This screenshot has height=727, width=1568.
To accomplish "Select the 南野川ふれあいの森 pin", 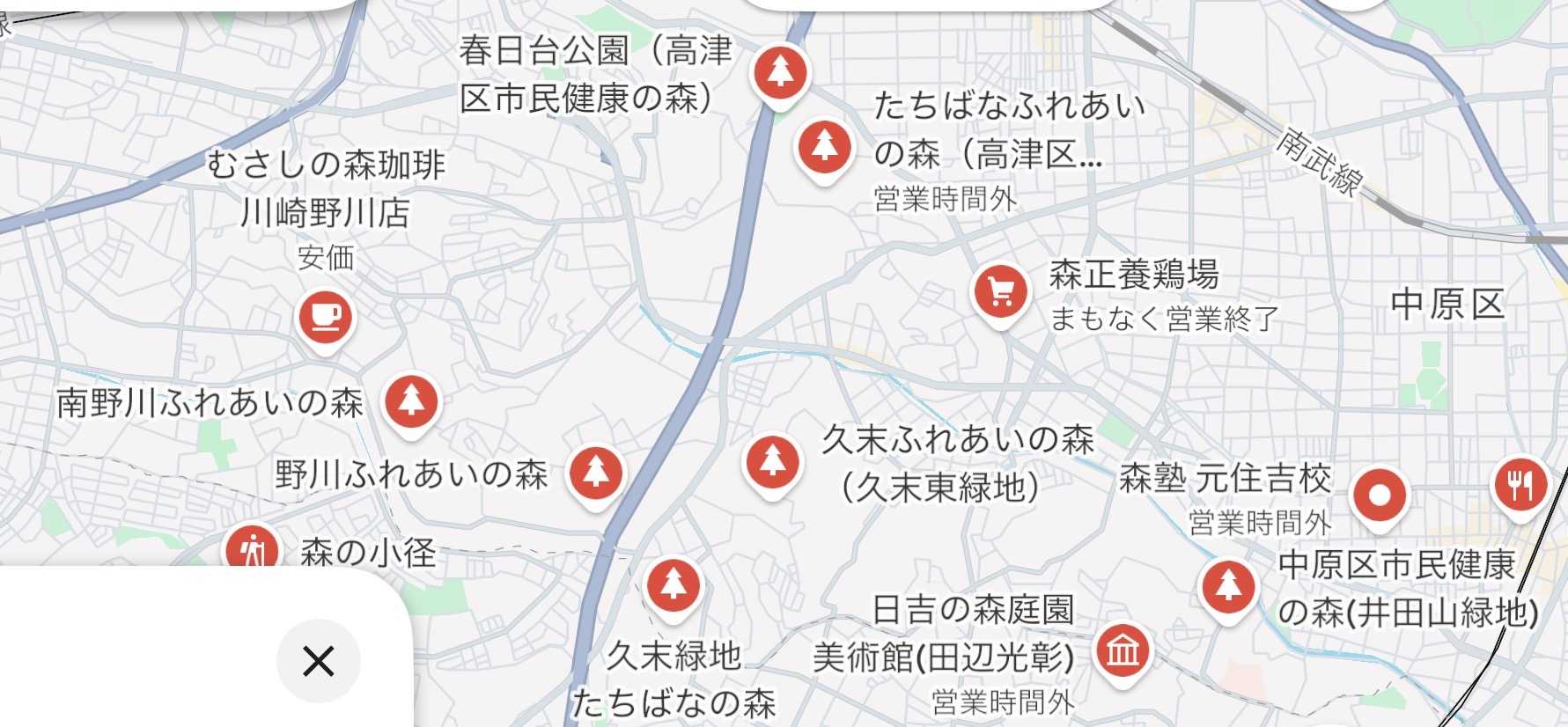I will pyautogui.click(x=411, y=401).
